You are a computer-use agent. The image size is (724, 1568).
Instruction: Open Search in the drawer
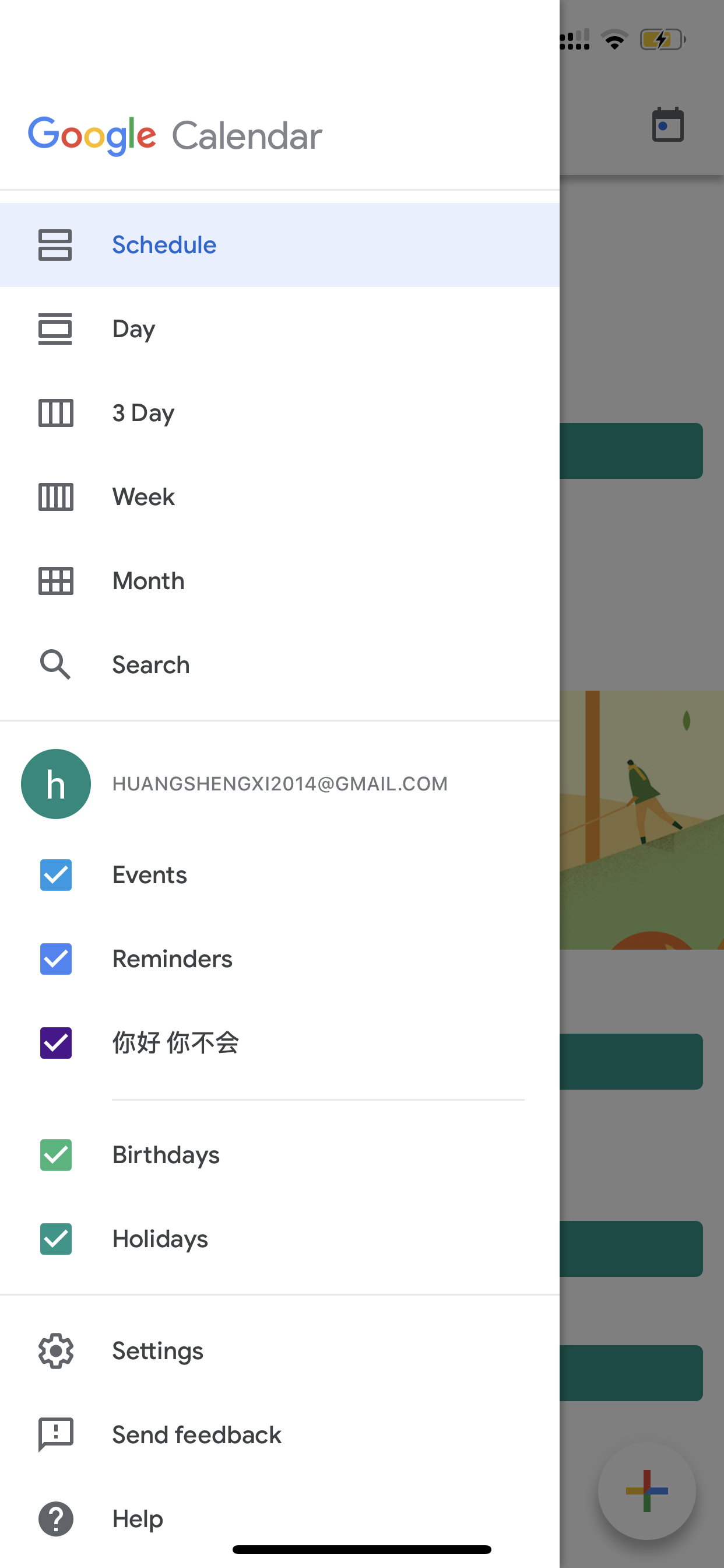coord(279,664)
